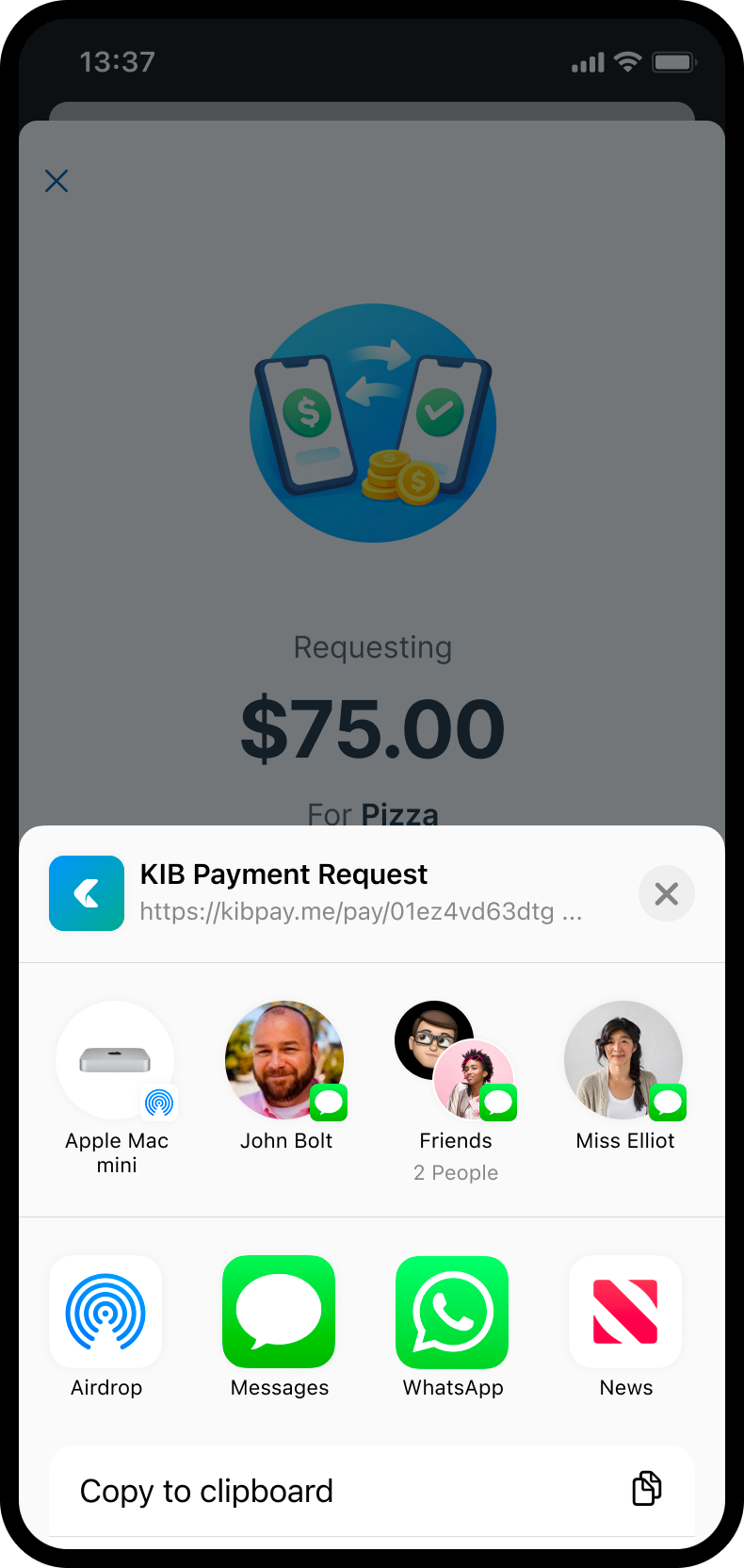Open the Messages app icon in share sheet

(x=279, y=1312)
